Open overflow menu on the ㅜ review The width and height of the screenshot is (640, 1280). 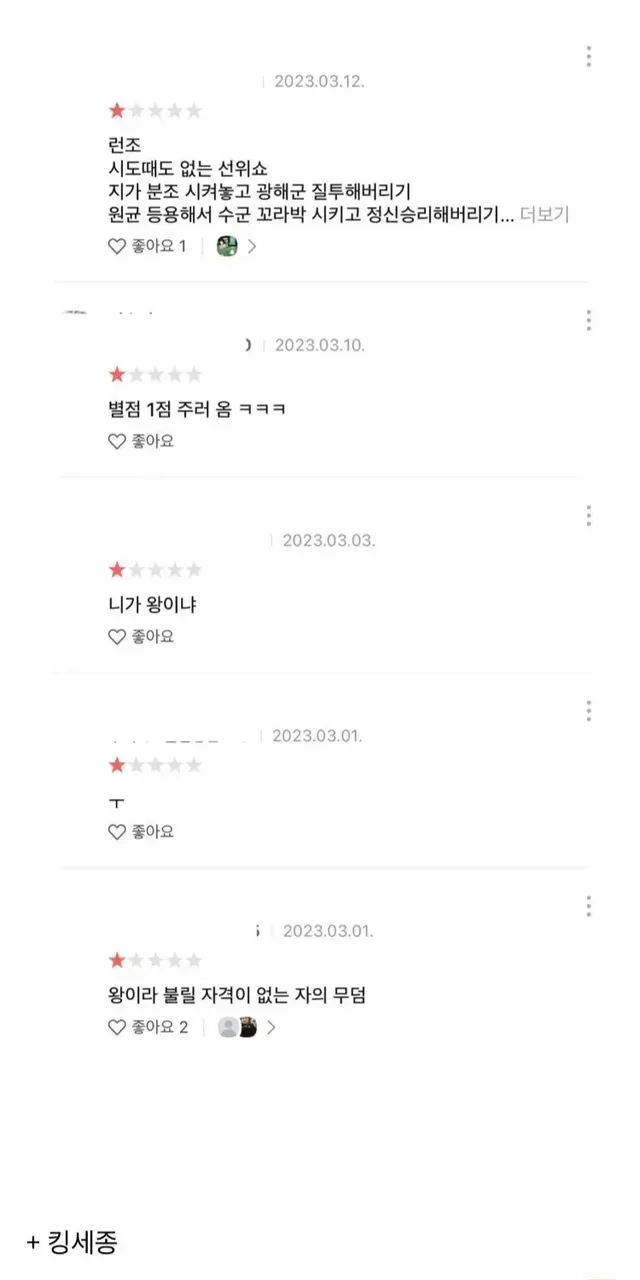[588, 711]
